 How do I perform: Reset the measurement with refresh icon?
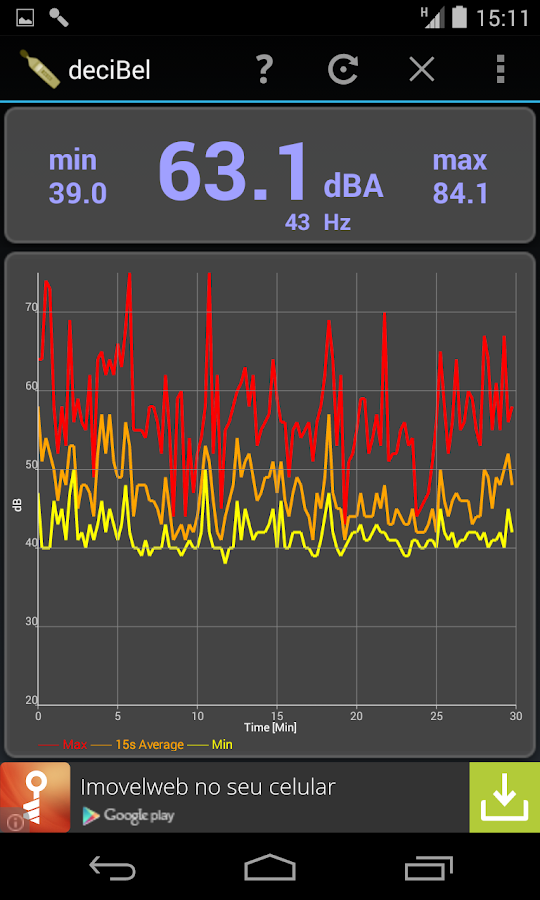(x=343, y=70)
